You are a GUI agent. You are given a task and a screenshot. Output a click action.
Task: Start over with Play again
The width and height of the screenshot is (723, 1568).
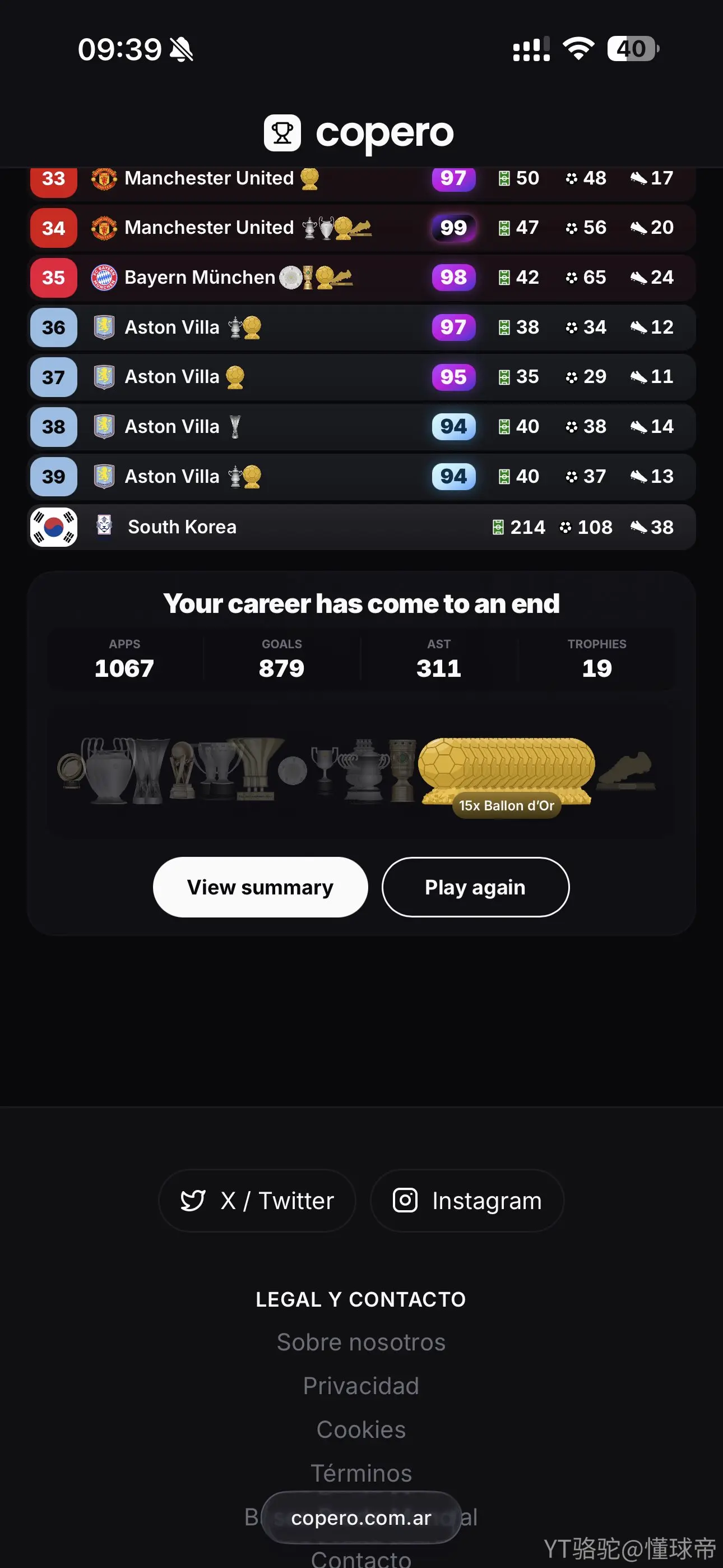pyautogui.click(x=475, y=887)
